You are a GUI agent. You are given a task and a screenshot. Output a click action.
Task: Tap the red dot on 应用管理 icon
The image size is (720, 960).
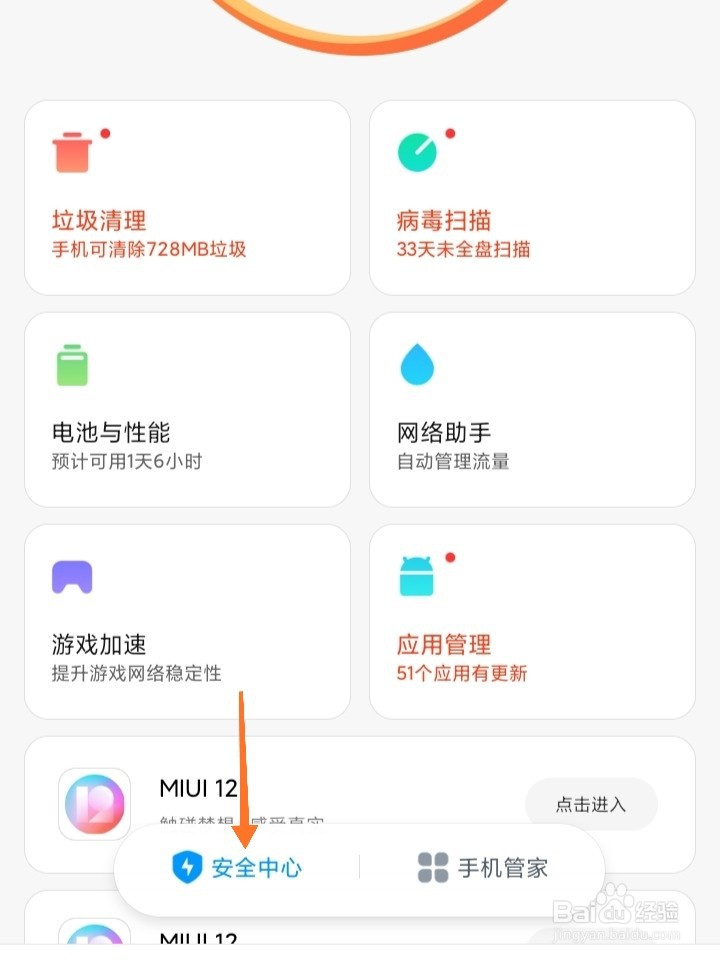451,557
